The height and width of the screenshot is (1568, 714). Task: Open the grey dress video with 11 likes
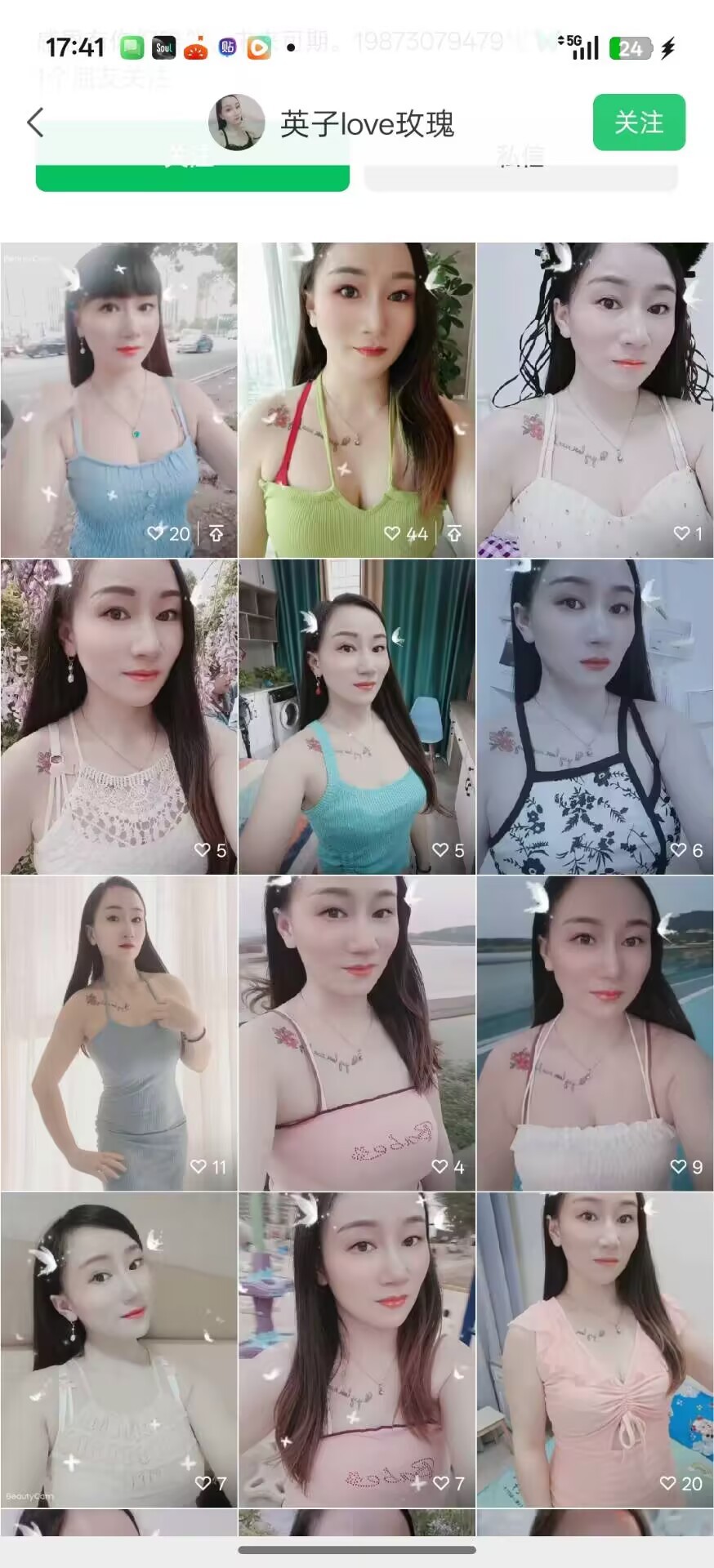tap(118, 1033)
